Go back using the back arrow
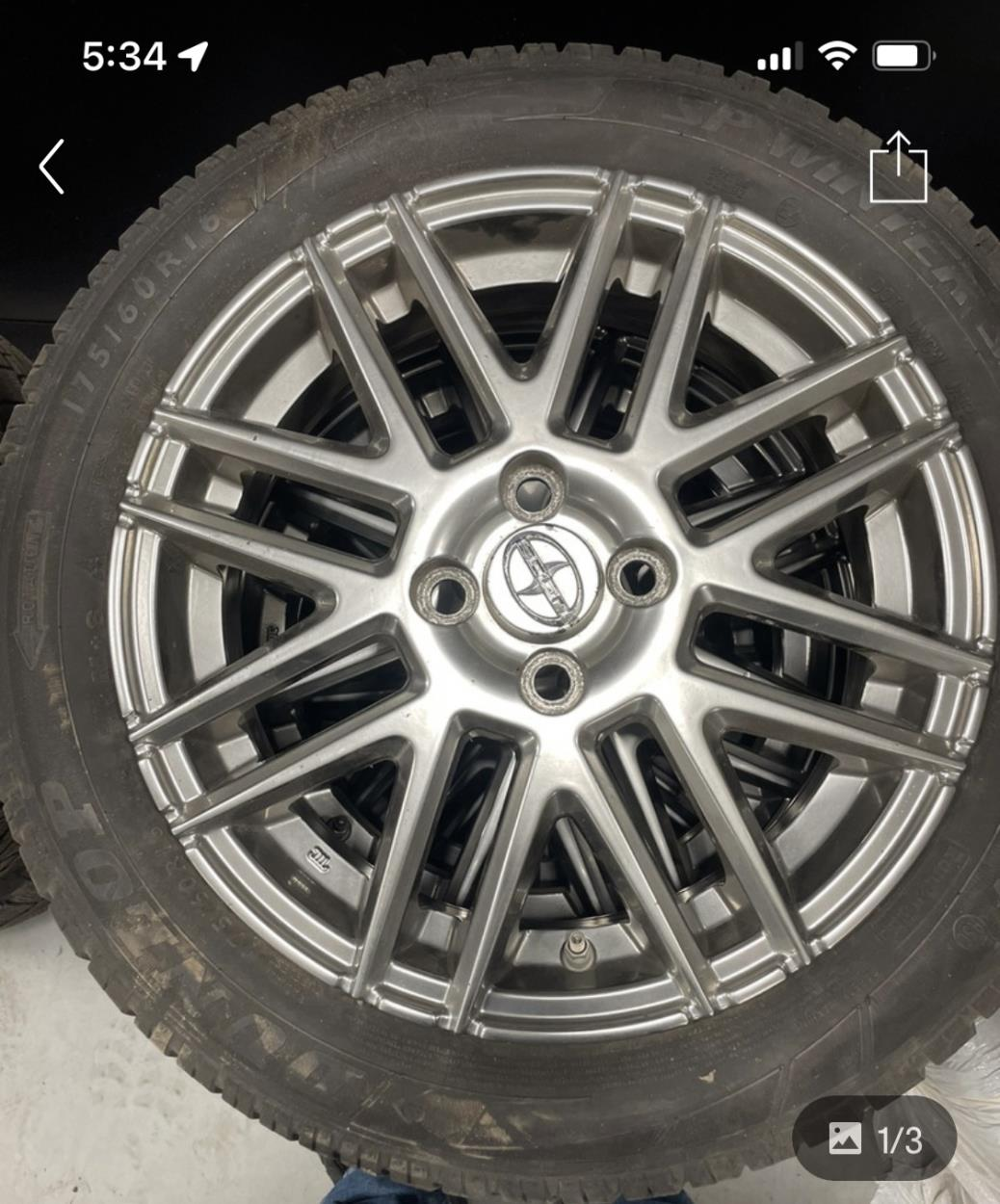 (x=52, y=167)
